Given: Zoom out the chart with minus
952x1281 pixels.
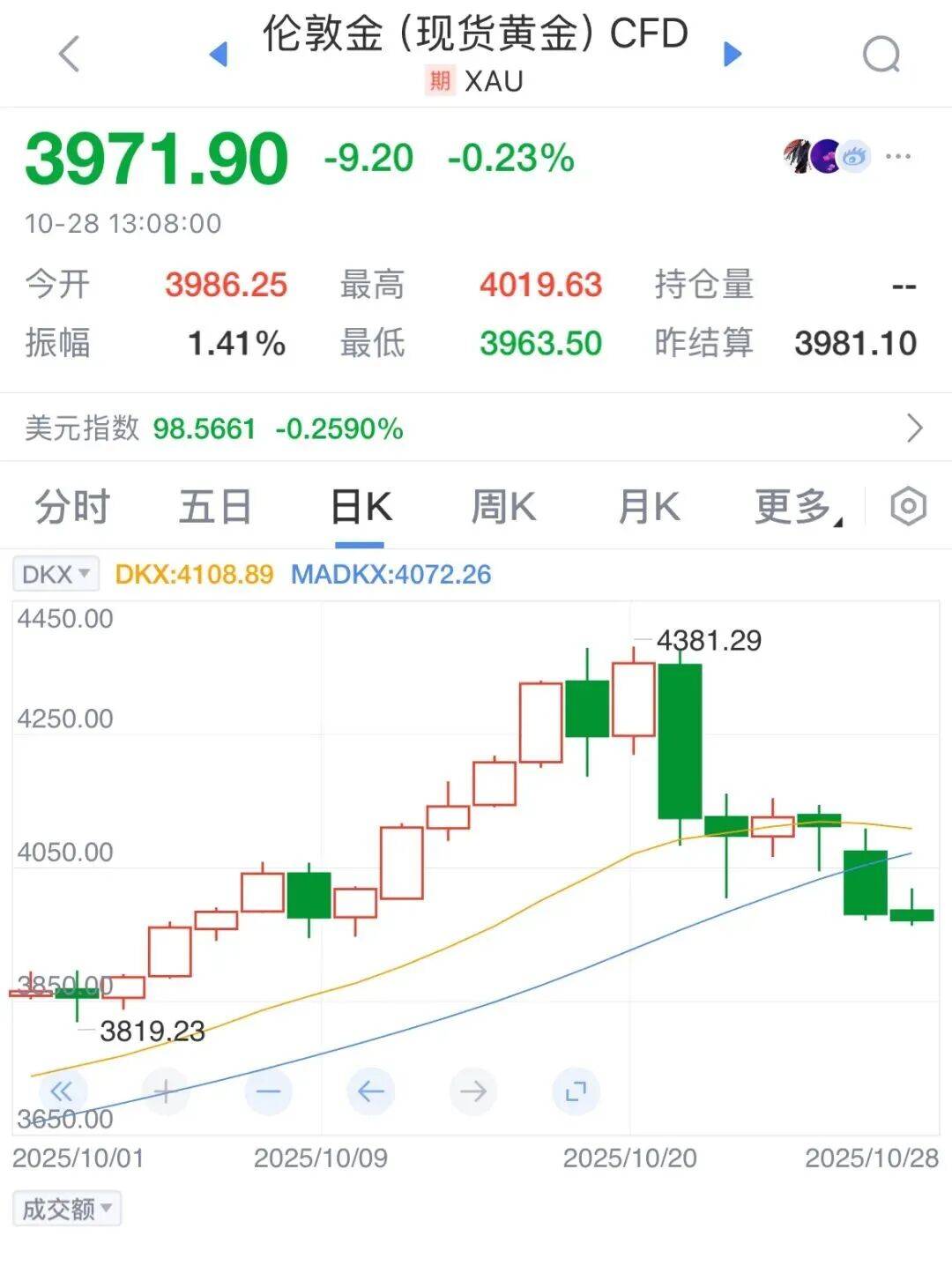Looking at the screenshot, I should click(268, 1092).
